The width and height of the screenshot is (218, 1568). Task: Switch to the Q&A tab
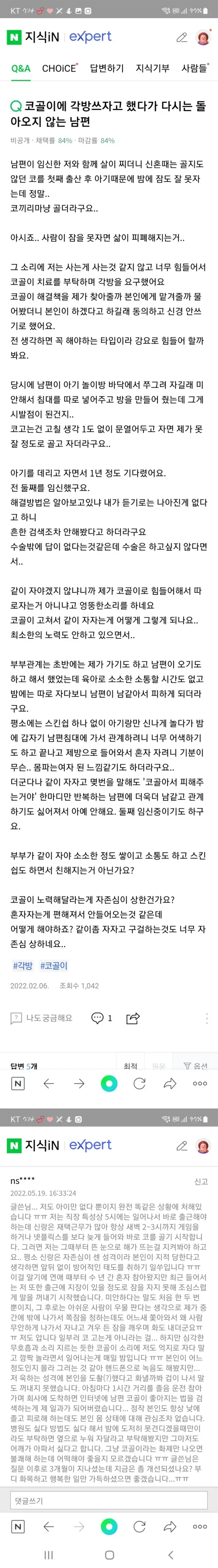21,68
